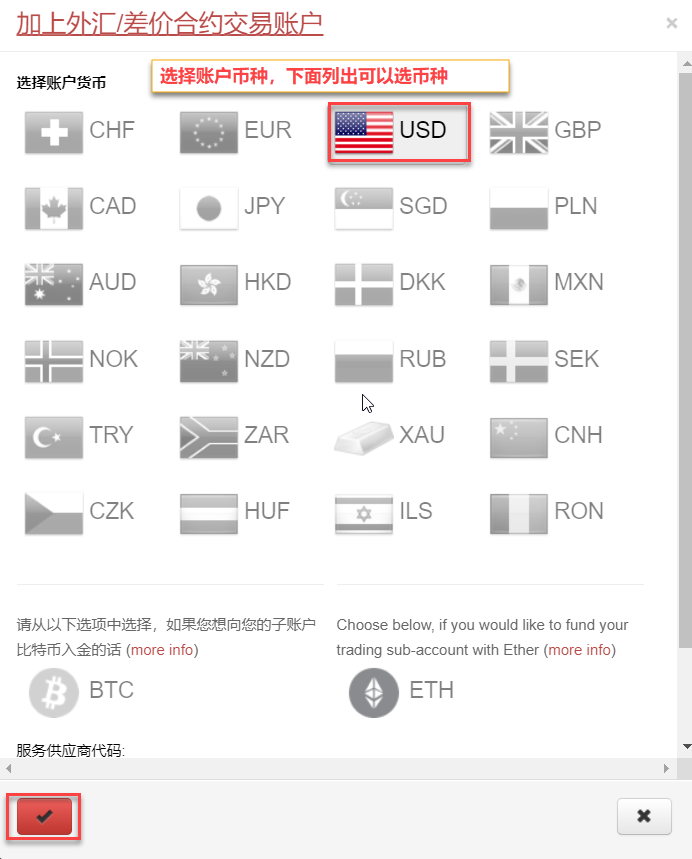Choose BTC for Bitcoin sub-account funding
The height and width of the screenshot is (859, 692).
pos(82,691)
